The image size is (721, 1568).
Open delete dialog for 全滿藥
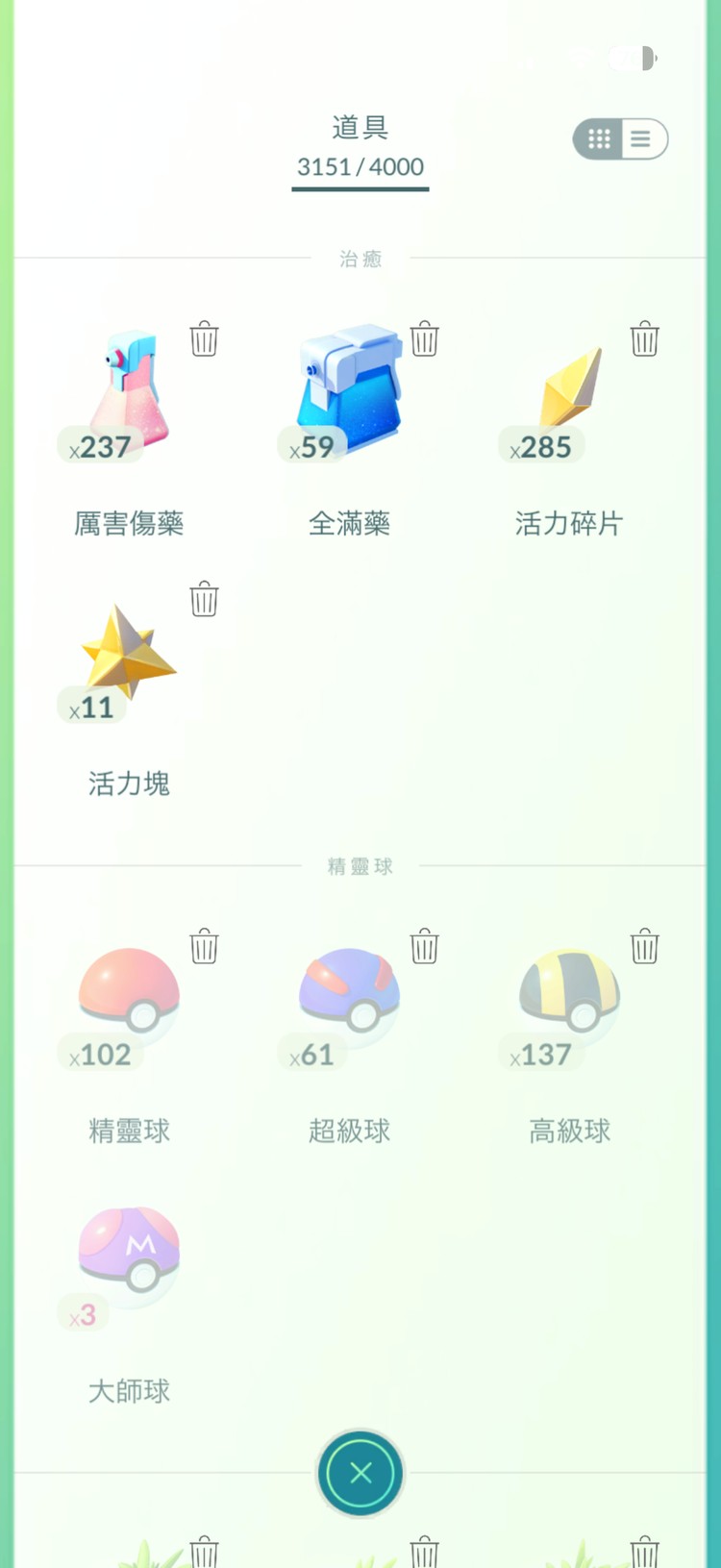425,338
